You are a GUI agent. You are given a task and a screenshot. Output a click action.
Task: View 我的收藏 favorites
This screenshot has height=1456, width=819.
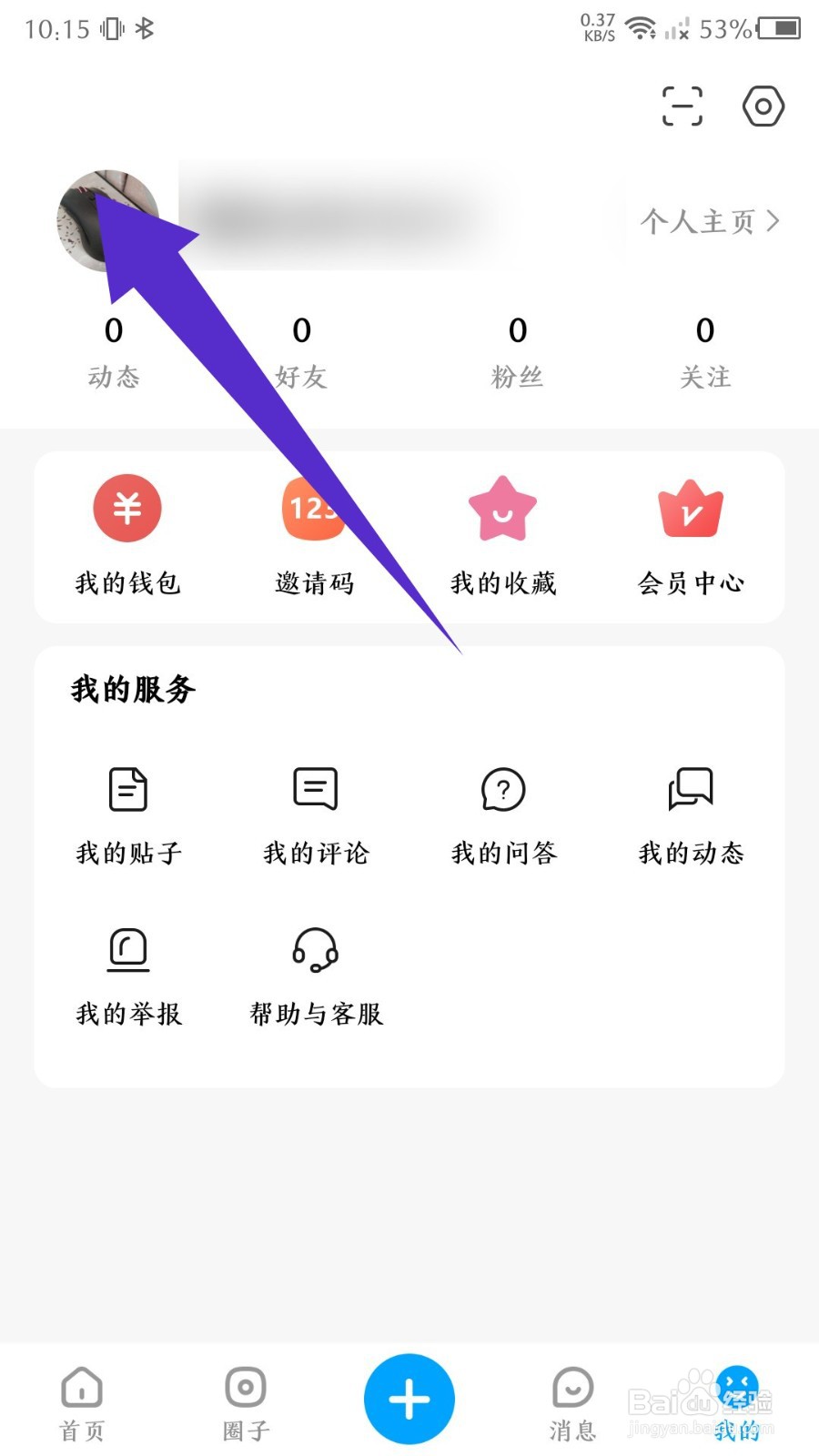coord(502,537)
